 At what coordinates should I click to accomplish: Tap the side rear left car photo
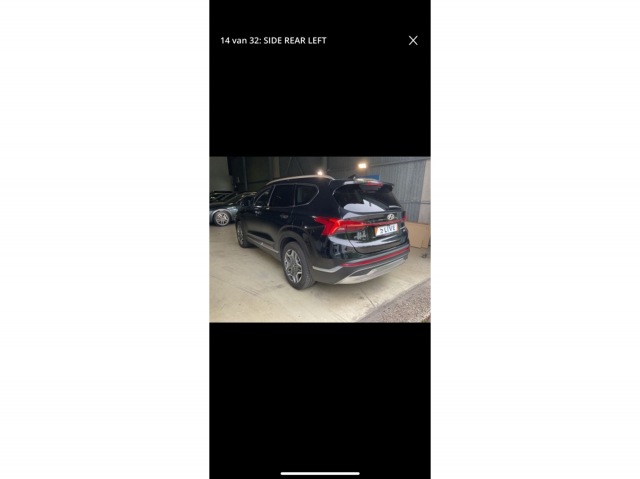coord(320,239)
